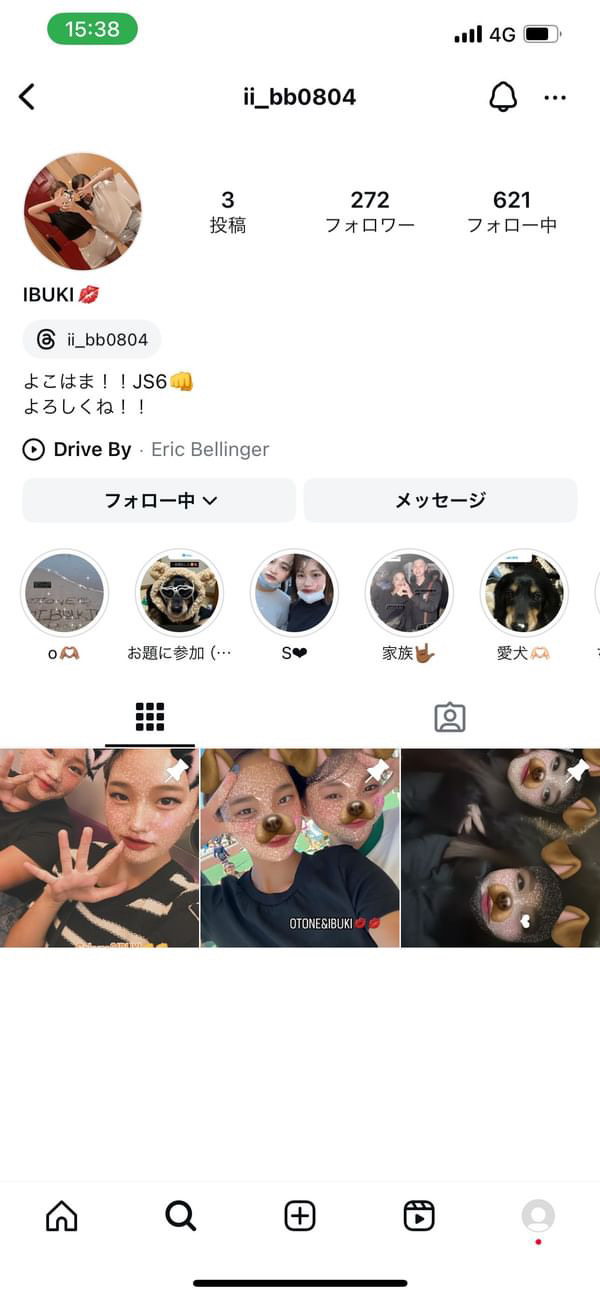This screenshot has width=600, height=1298.
Task: Open the Threads badge ii_bb0804
Action: click(92, 340)
